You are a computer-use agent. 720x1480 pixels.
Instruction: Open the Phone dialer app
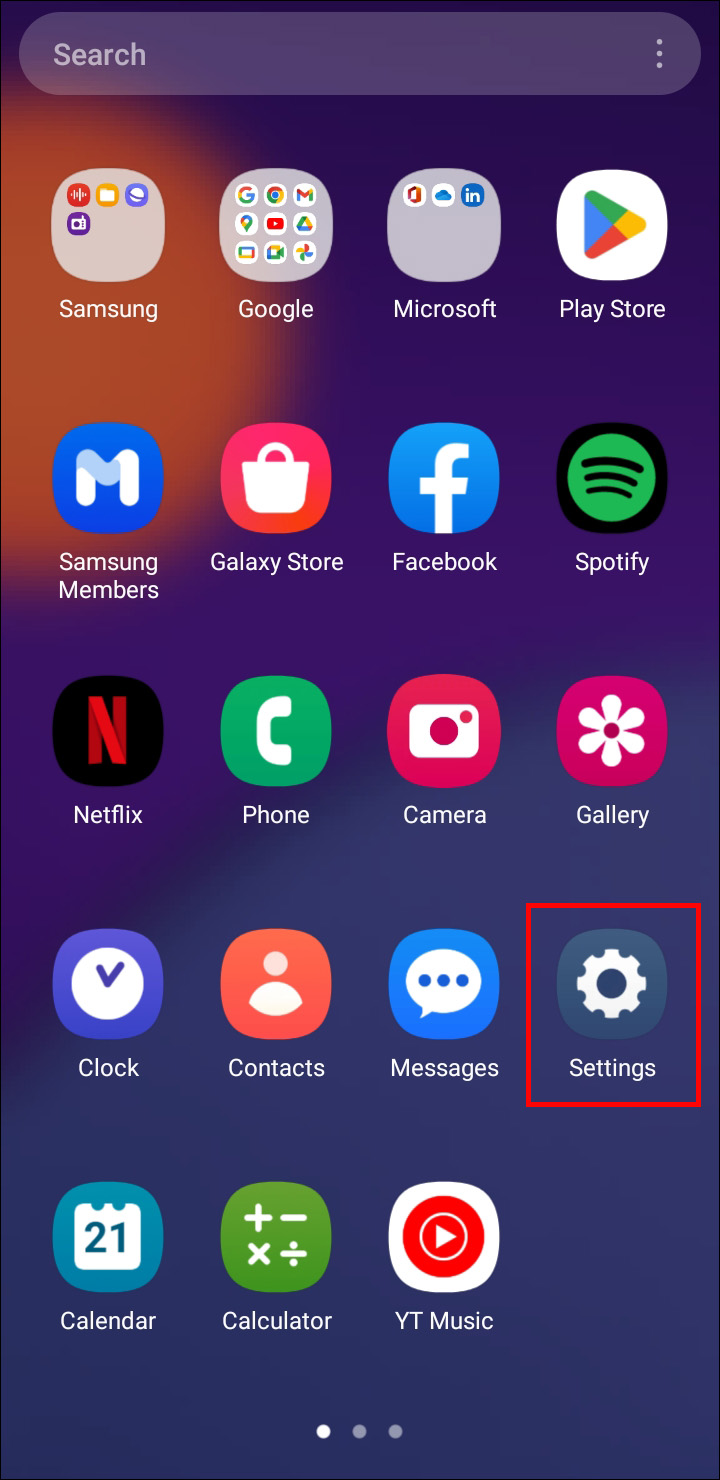point(276,731)
